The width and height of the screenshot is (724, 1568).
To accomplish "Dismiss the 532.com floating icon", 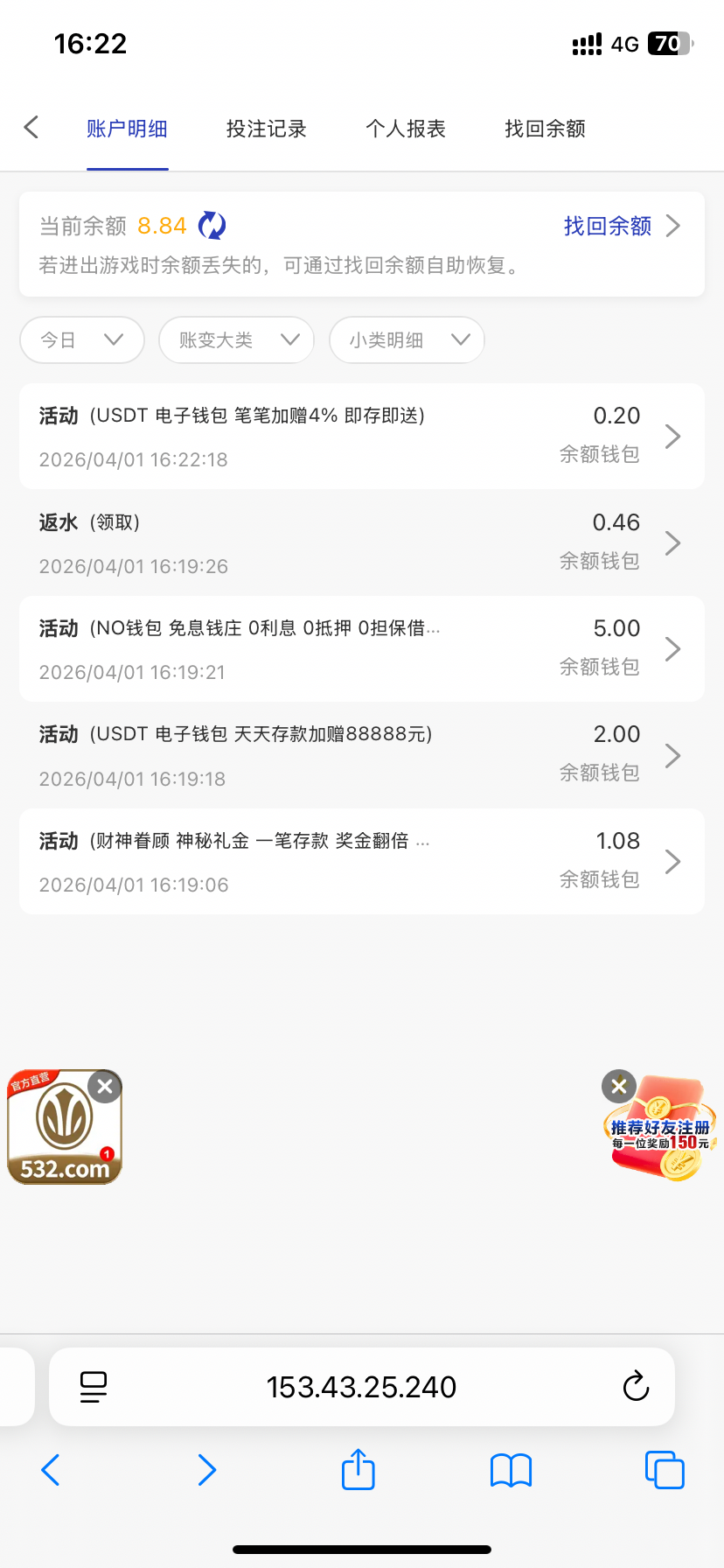I will click(105, 1087).
